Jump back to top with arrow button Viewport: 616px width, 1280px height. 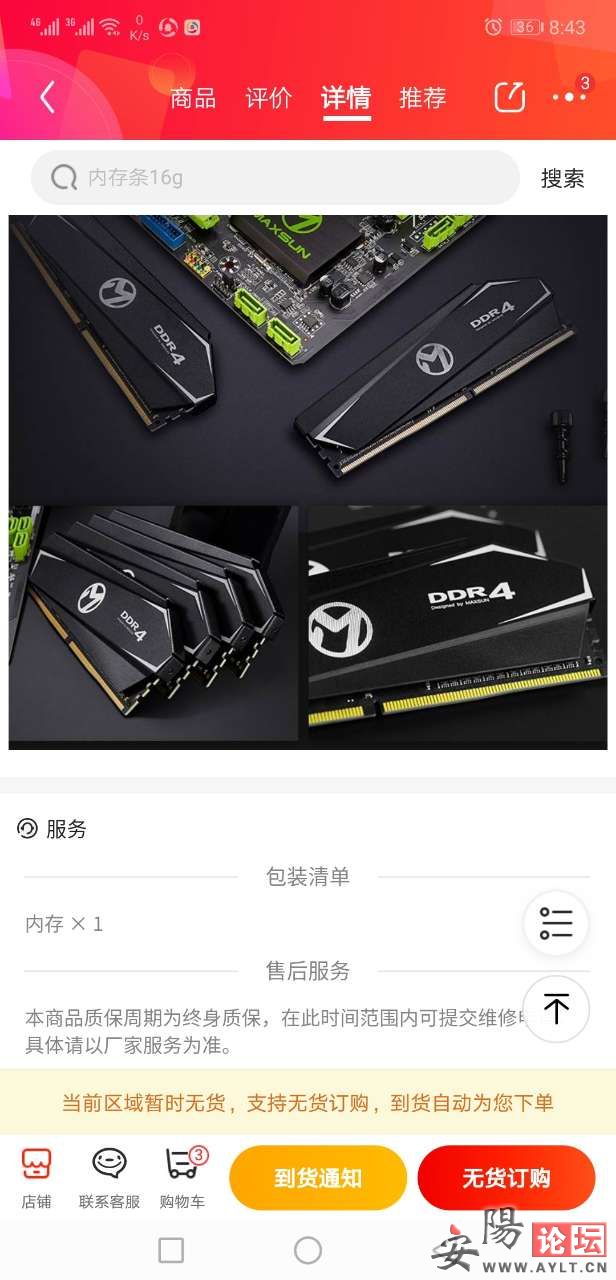[x=556, y=1008]
